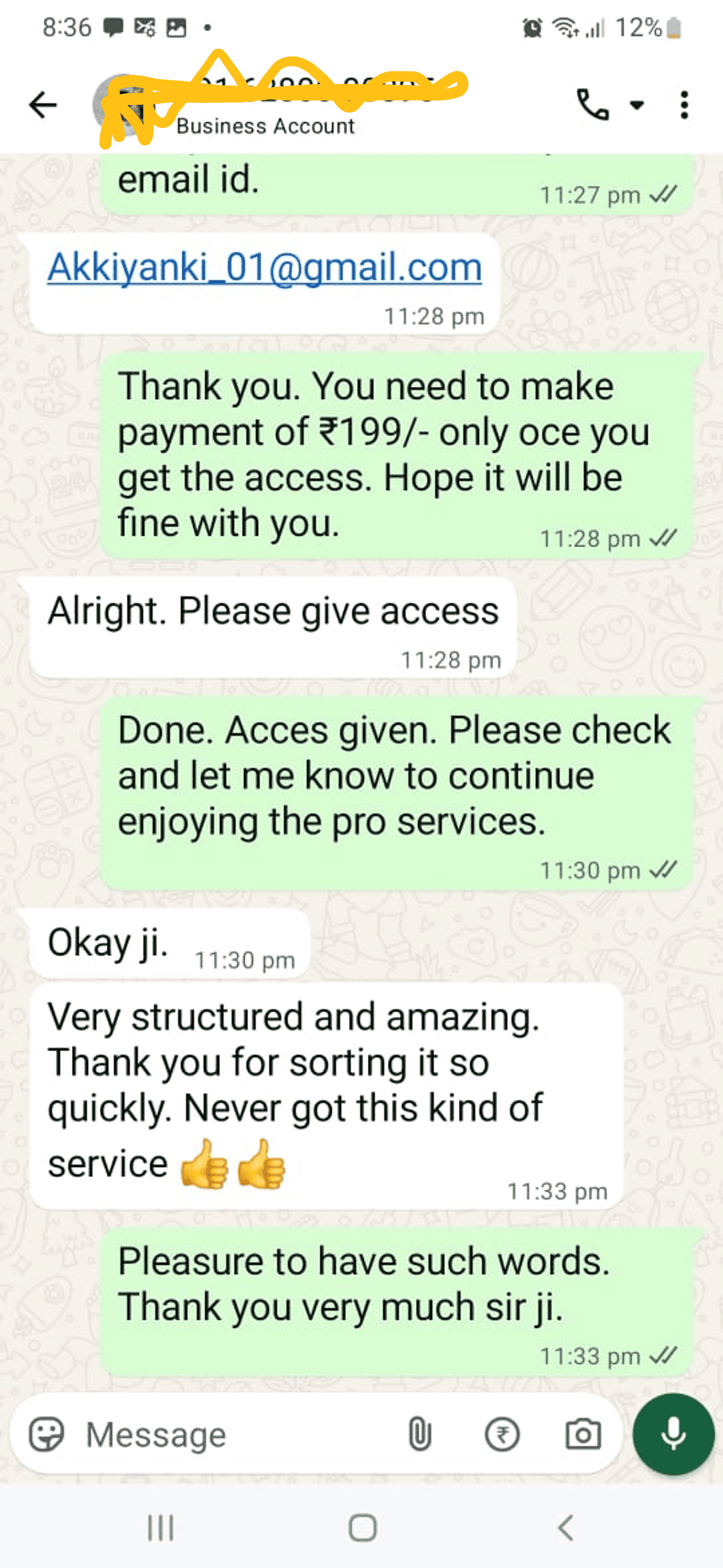Open the three-dot overflow menu
Screen dimensions: 723x1568
coord(684,105)
